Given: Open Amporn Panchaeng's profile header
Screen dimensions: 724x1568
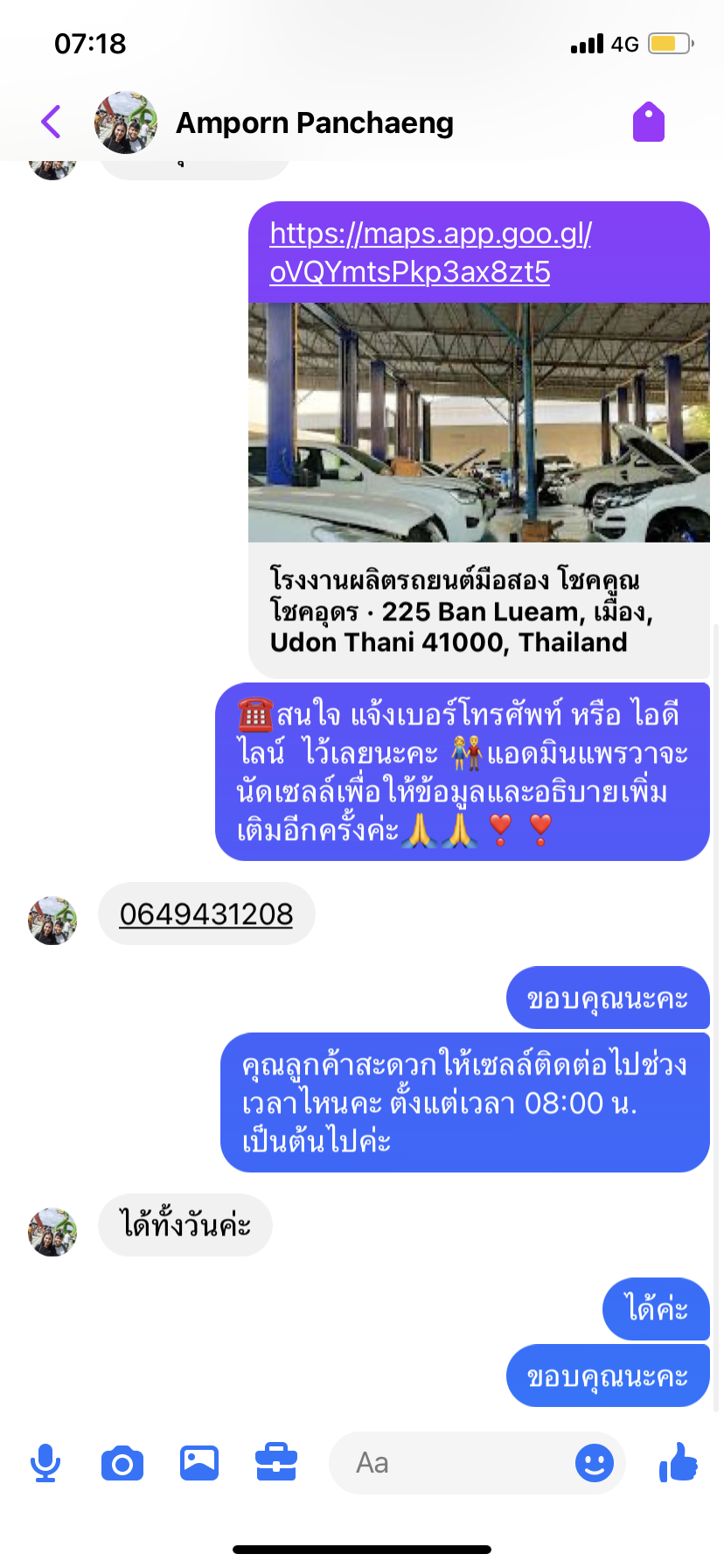Looking at the screenshot, I should pos(313,123).
